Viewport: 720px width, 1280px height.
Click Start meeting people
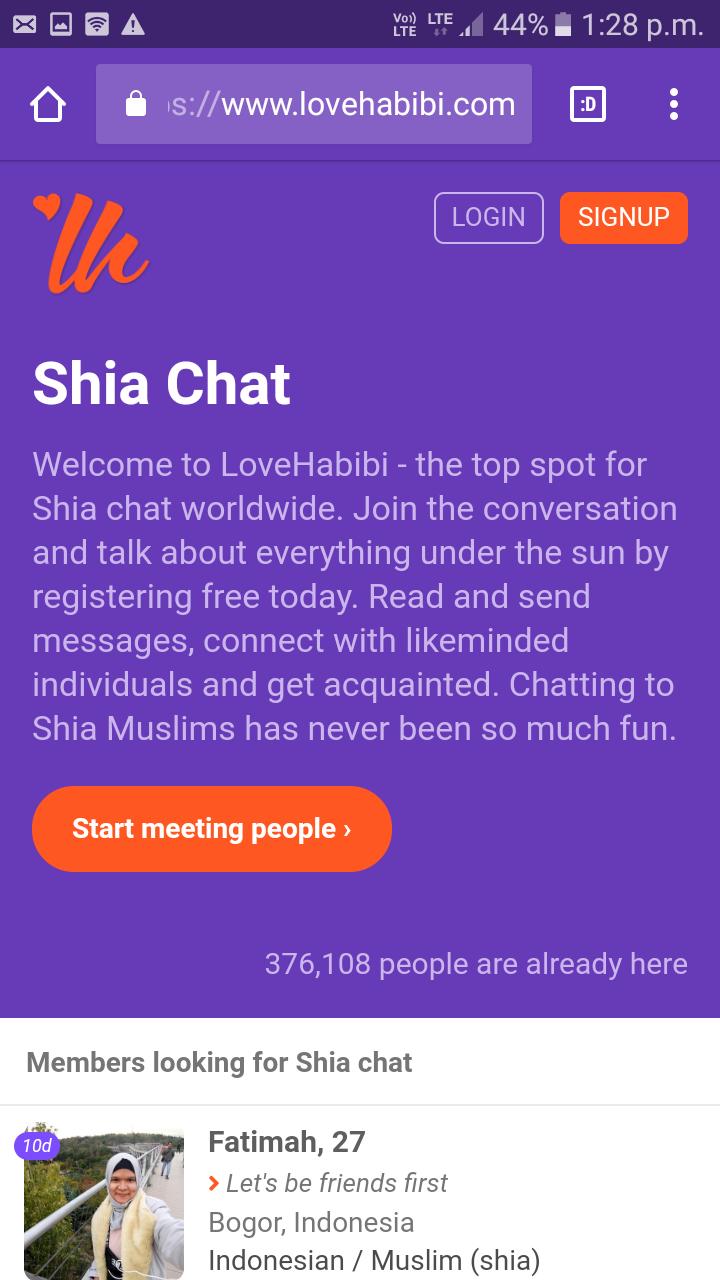[211, 828]
